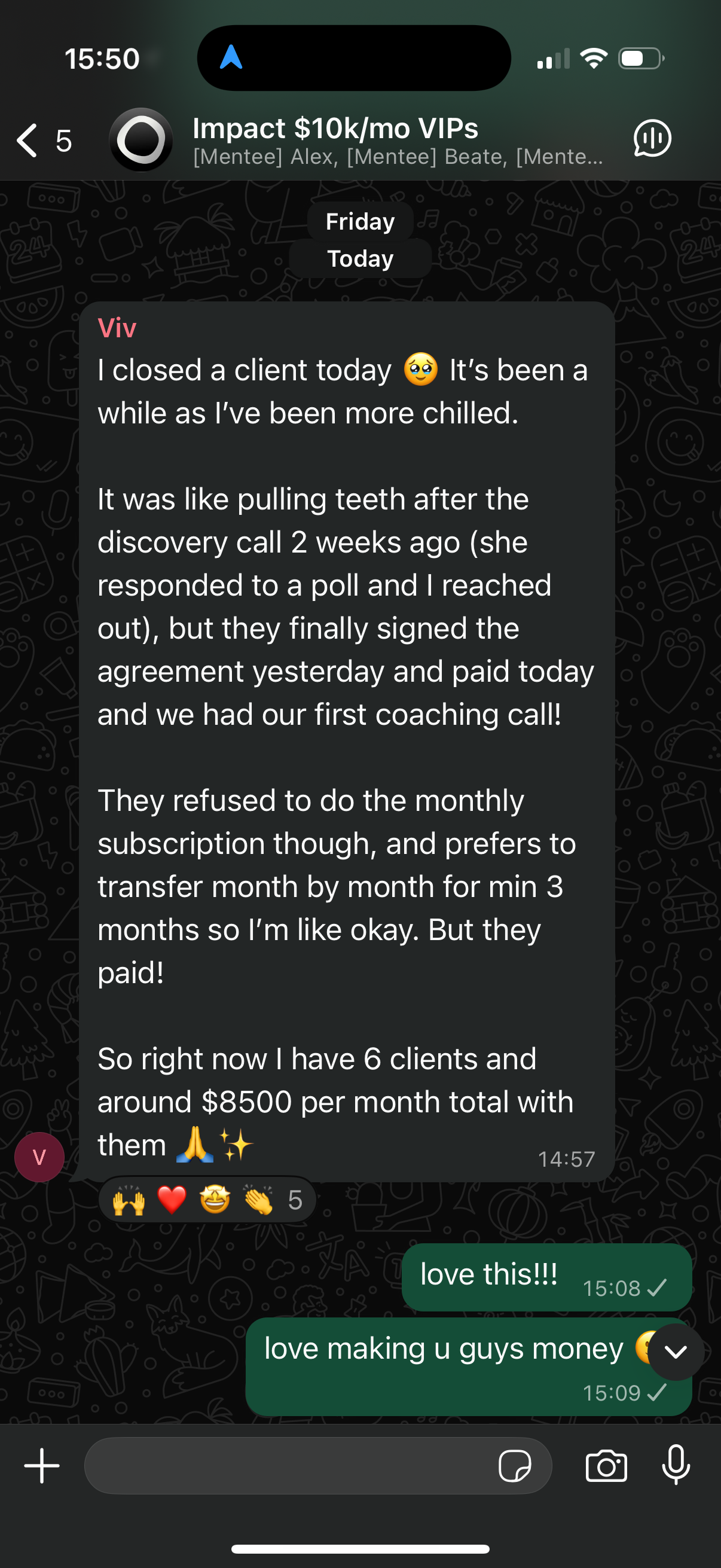This screenshot has height=1568, width=721.
Task: Open Viv's profile avatar
Action: tap(39, 1157)
